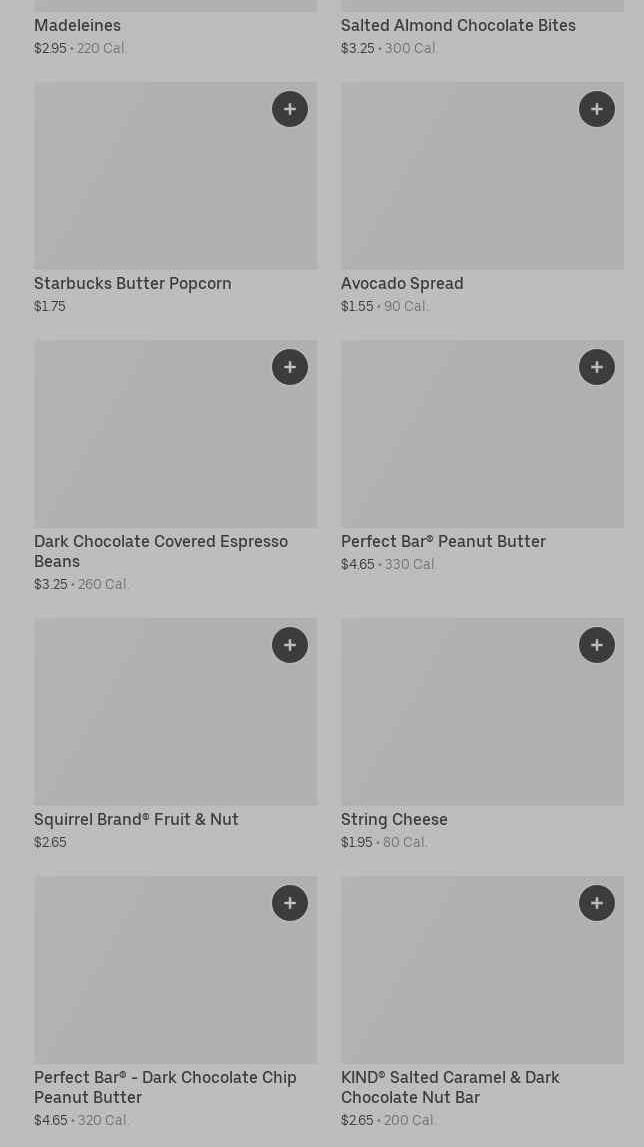The image size is (644, 1147).
Task: Open Salted Almond Chocolate Bites item
Action: (458, 25)
